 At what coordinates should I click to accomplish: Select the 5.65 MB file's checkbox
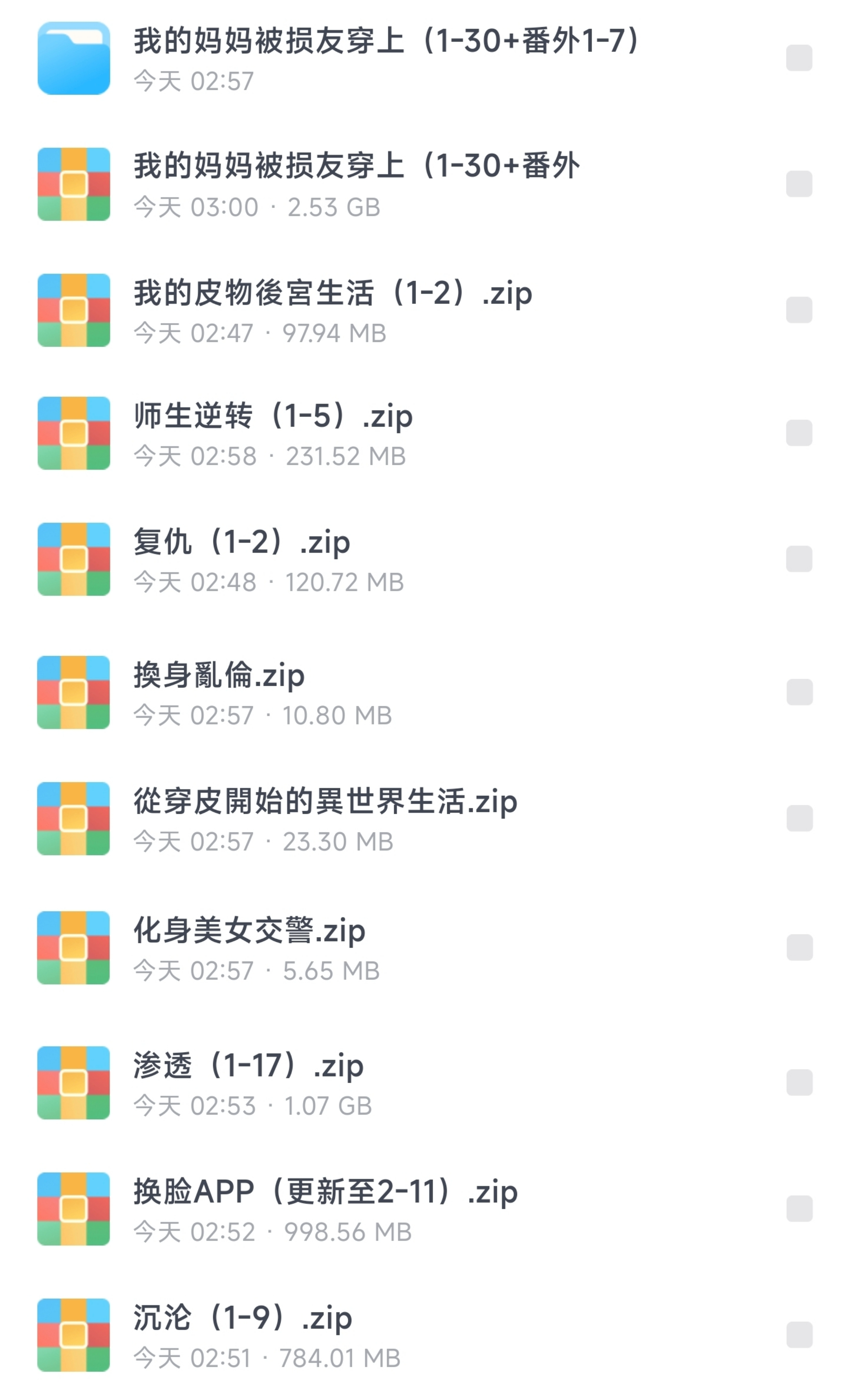tap(800, 948)
